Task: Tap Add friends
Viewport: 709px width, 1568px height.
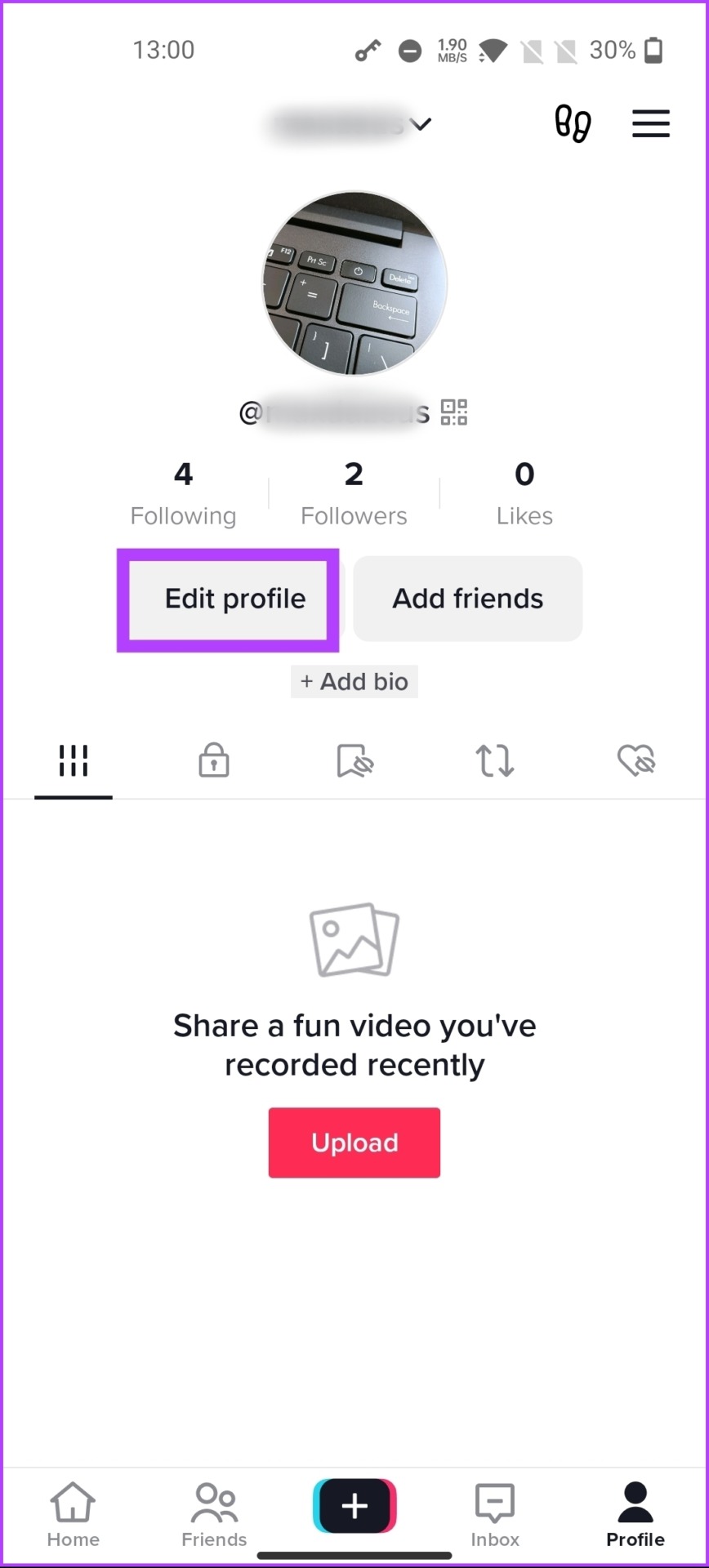Action: [x=467, y=599]
